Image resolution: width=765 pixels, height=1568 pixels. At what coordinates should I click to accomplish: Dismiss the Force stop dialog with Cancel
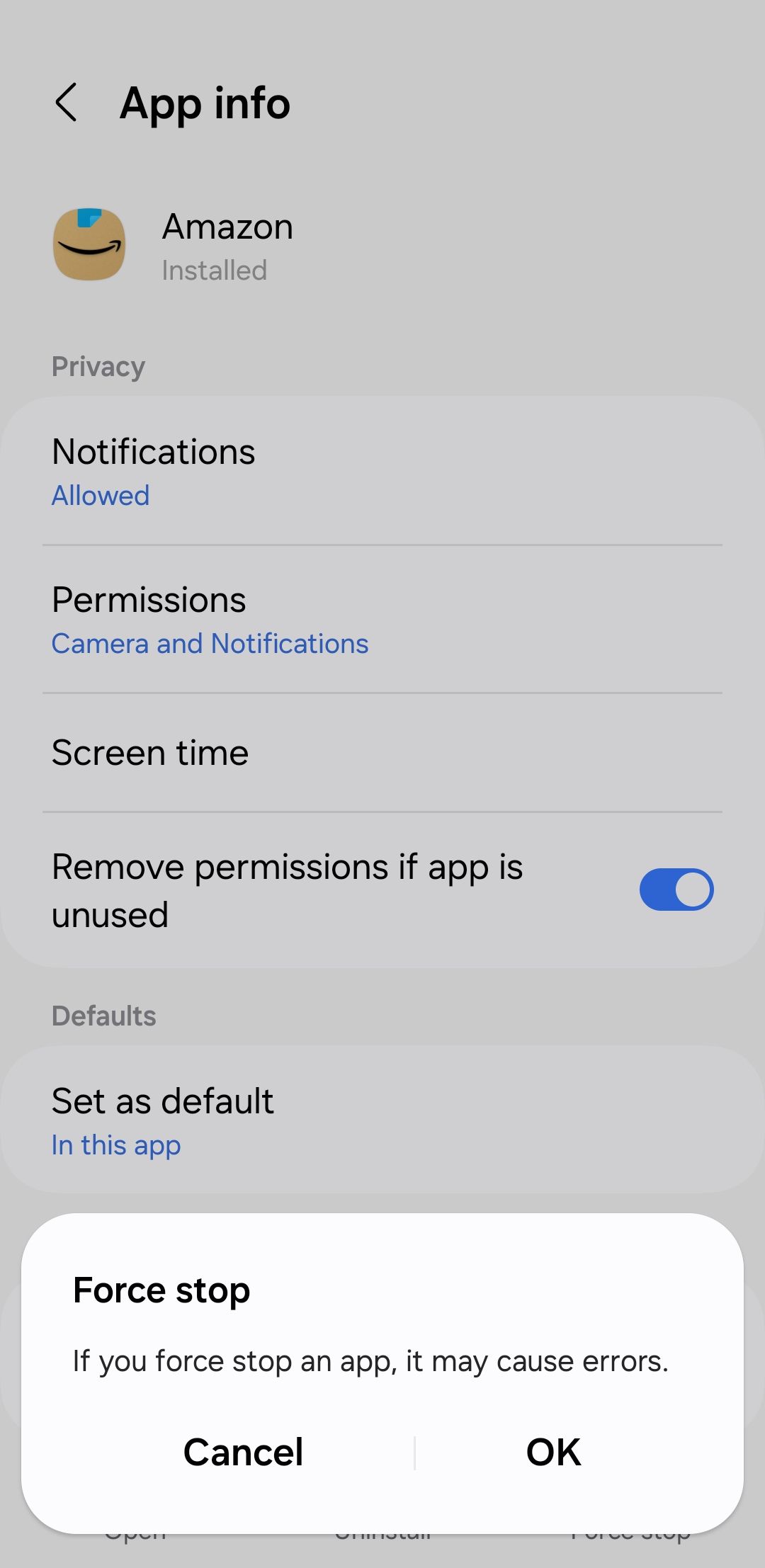tap(243, 1451)
